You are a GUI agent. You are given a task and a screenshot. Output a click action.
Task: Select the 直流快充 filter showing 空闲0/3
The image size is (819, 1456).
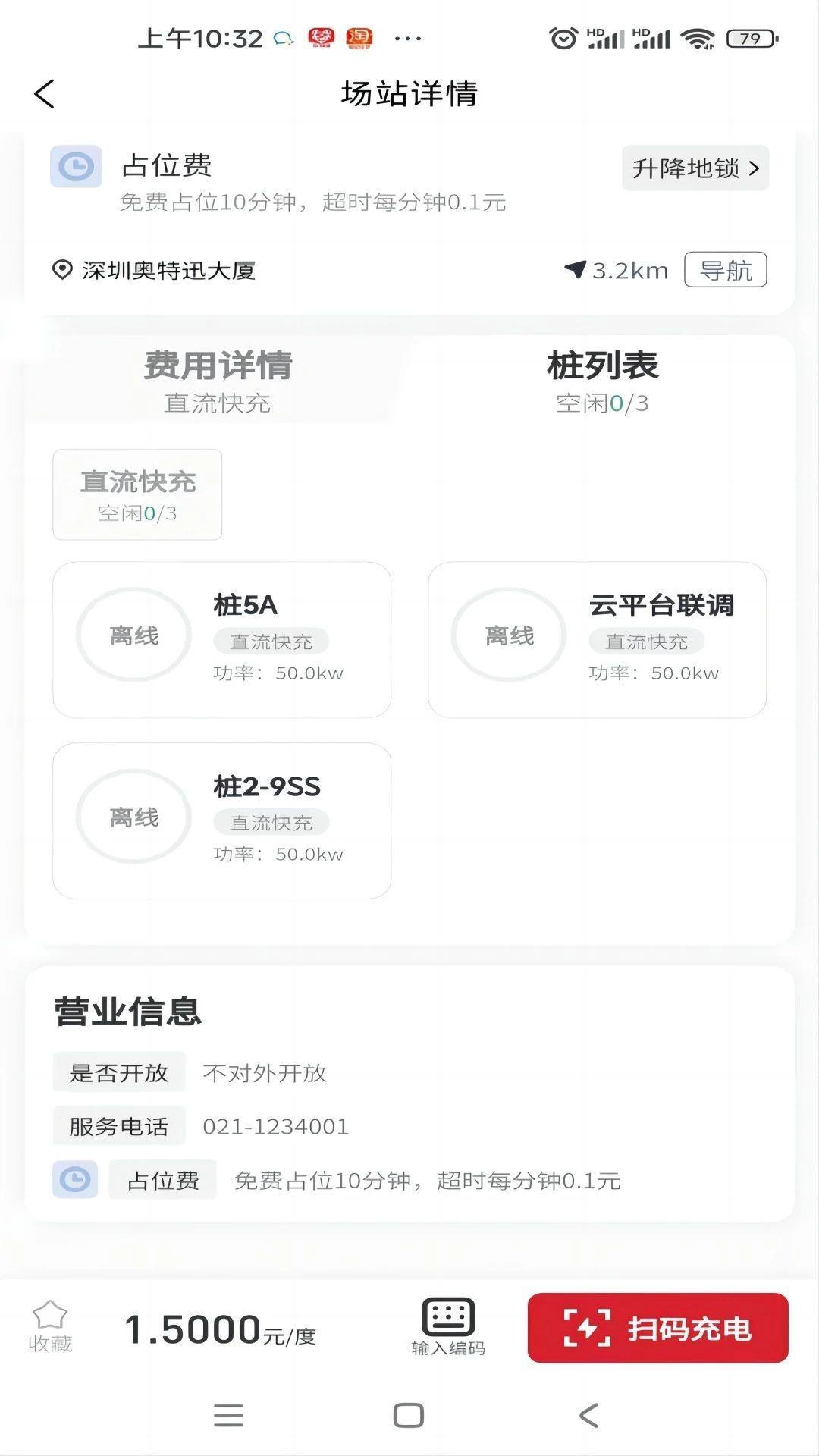click(136, 494)
